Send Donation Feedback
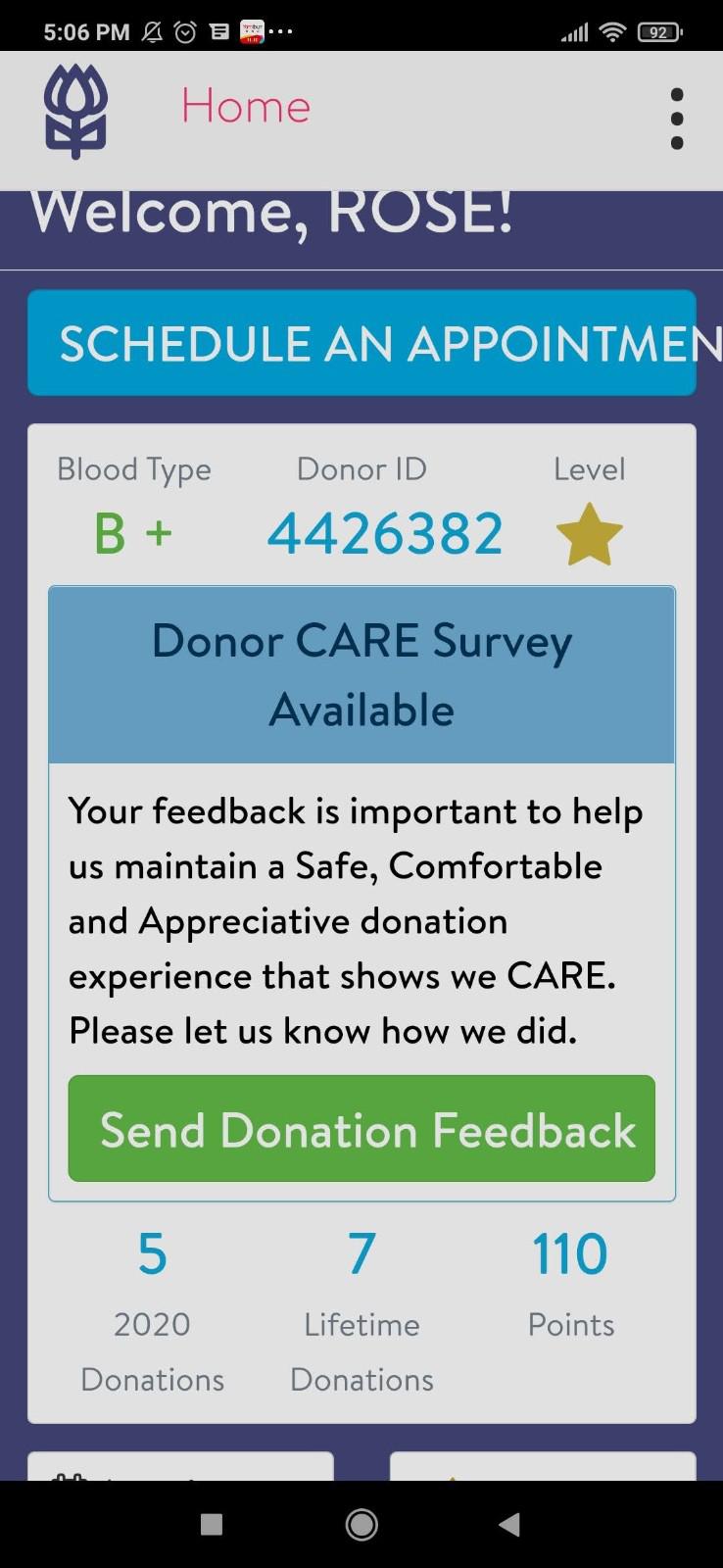723x1568 pixels. coord(361,1128)
